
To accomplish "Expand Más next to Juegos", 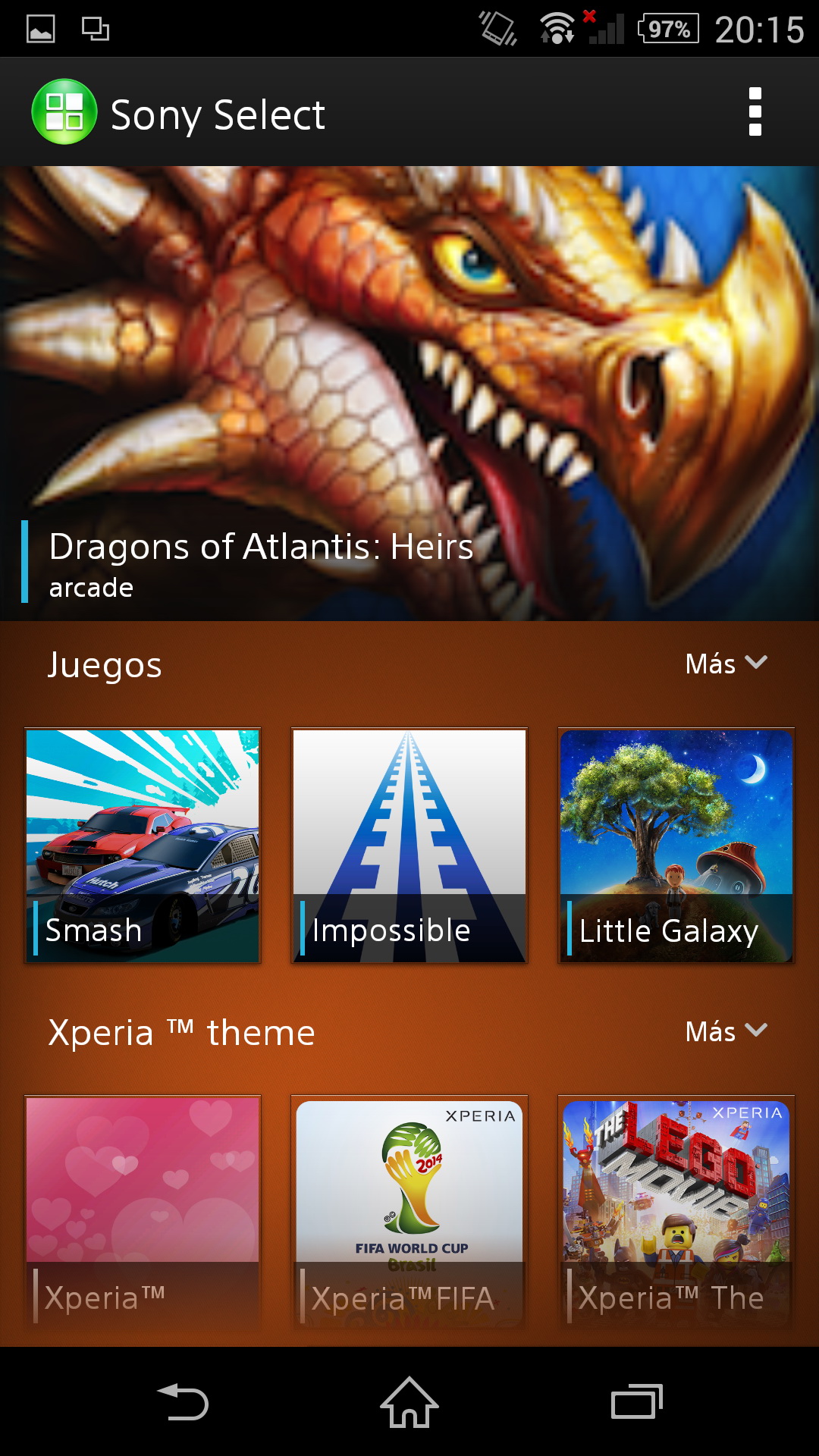I will tap(726, 664).
